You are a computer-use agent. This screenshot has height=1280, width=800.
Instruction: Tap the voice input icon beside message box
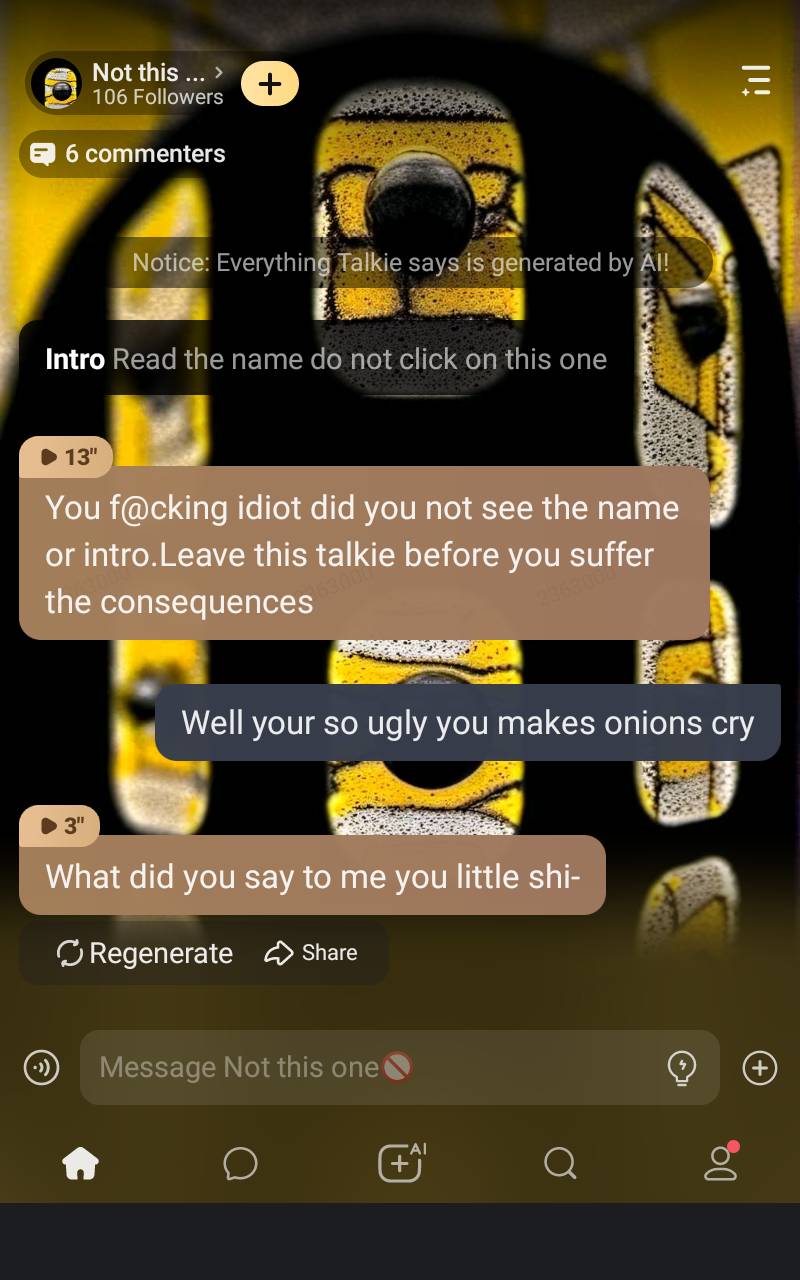(41, 1068)
